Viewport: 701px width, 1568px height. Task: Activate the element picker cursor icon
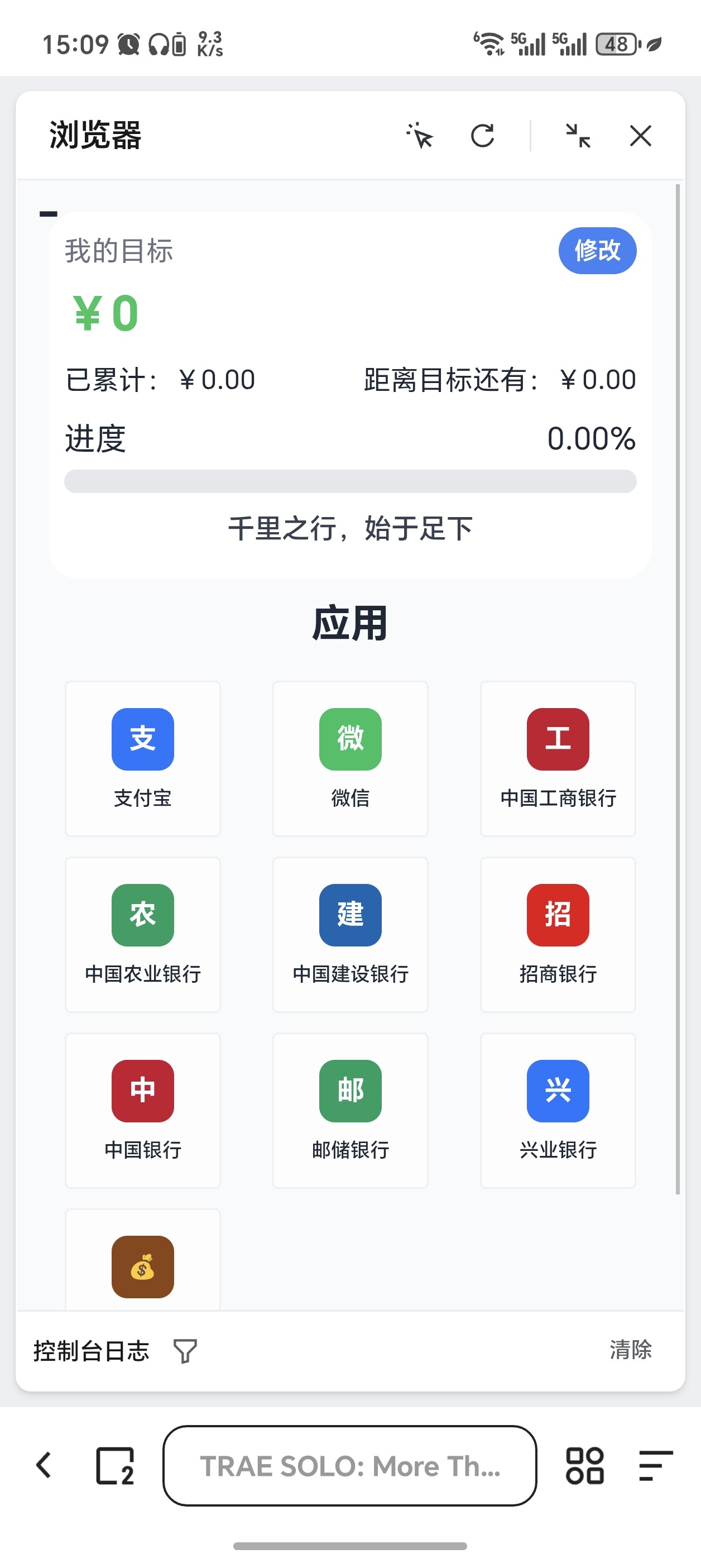(420, 136)
